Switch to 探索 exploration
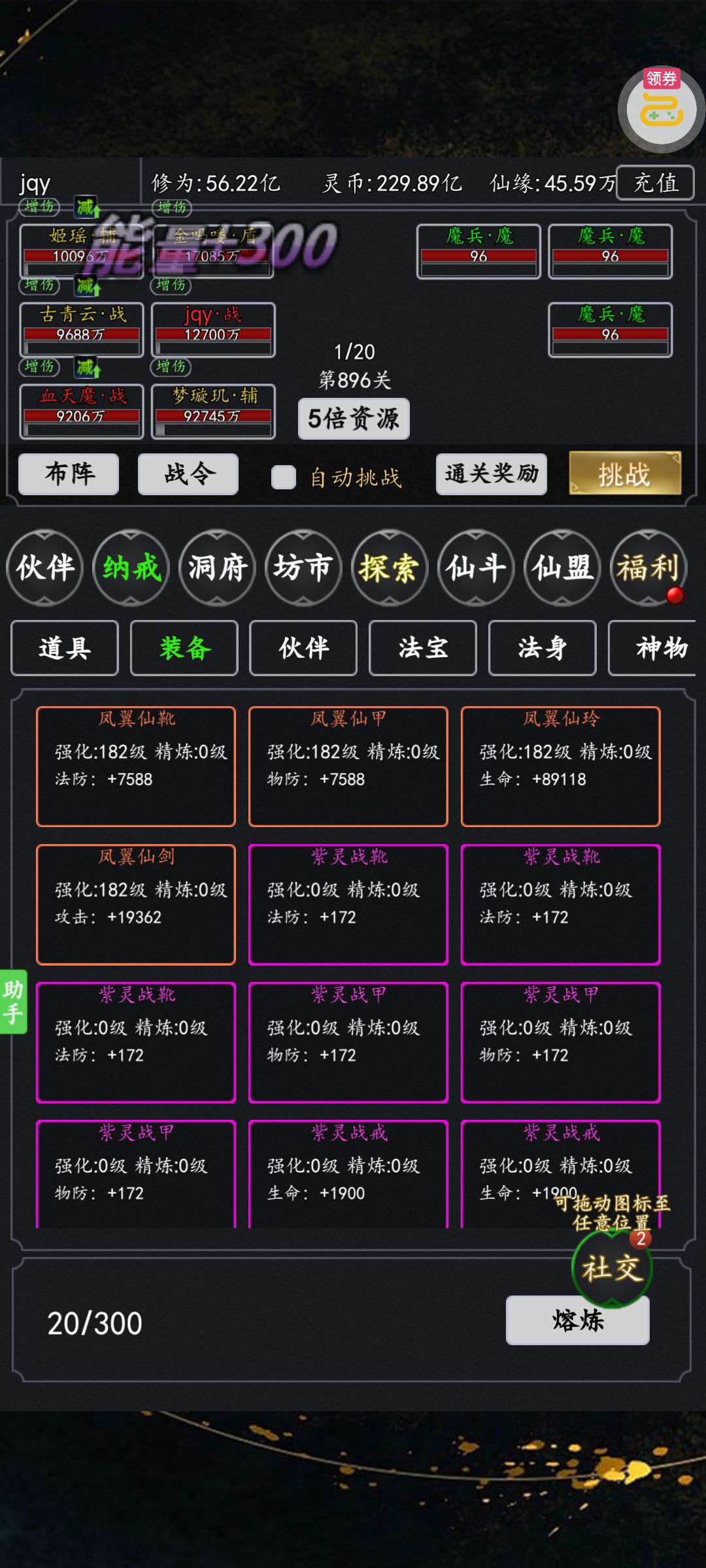 coord(389,567)
